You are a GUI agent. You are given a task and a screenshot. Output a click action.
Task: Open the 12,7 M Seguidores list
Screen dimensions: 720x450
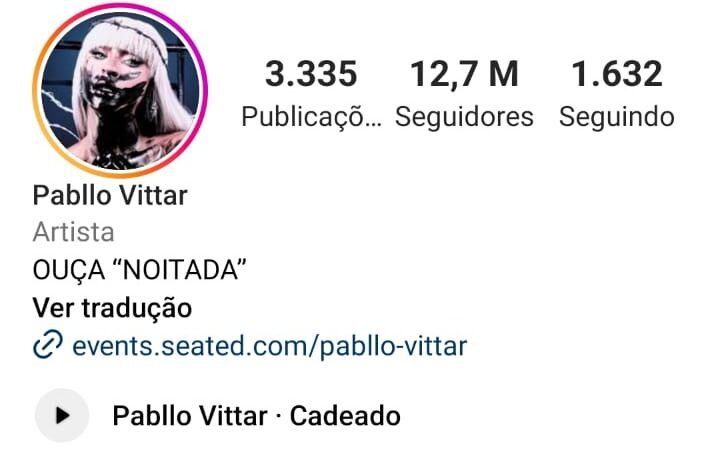(464, 93)
